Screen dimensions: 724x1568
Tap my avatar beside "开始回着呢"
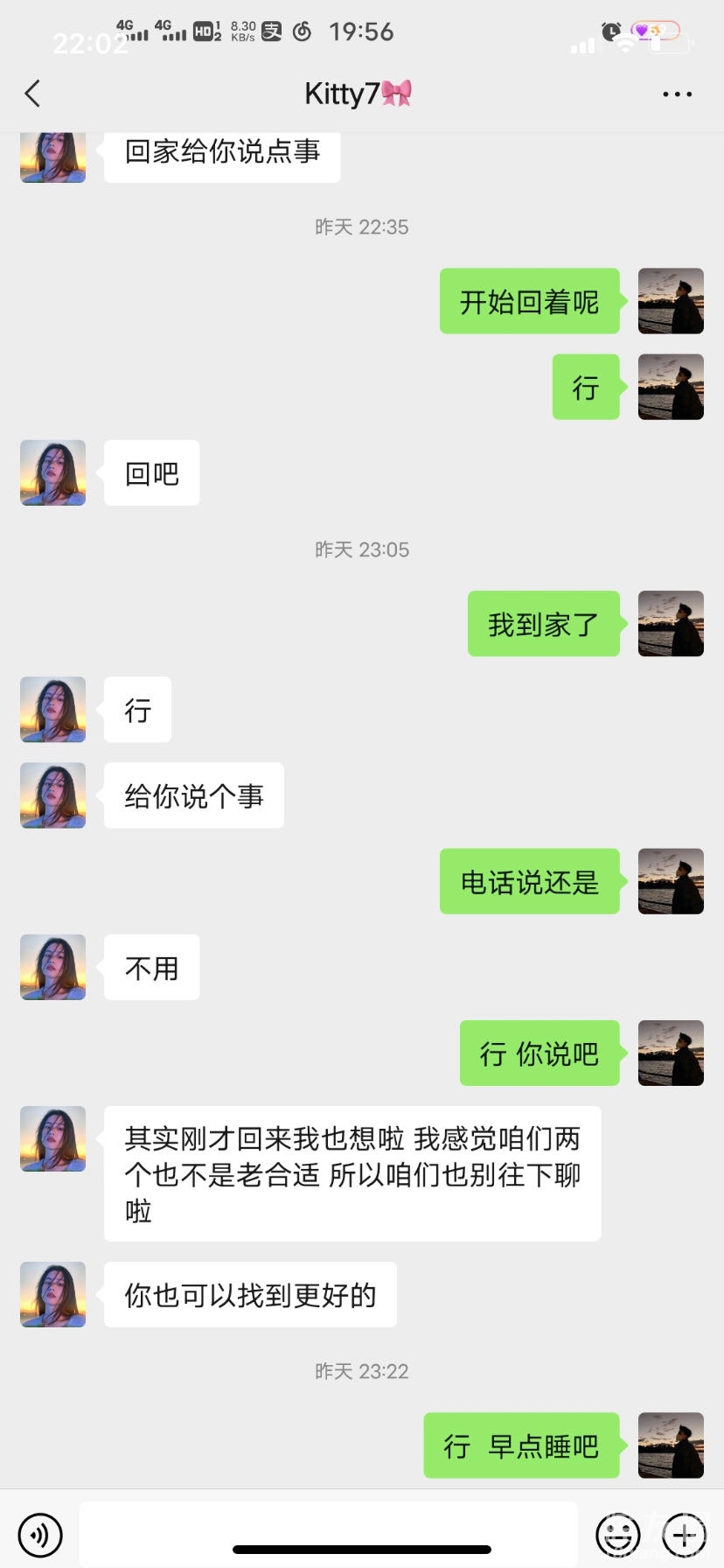pyautogui.click(x=671, y=301)
